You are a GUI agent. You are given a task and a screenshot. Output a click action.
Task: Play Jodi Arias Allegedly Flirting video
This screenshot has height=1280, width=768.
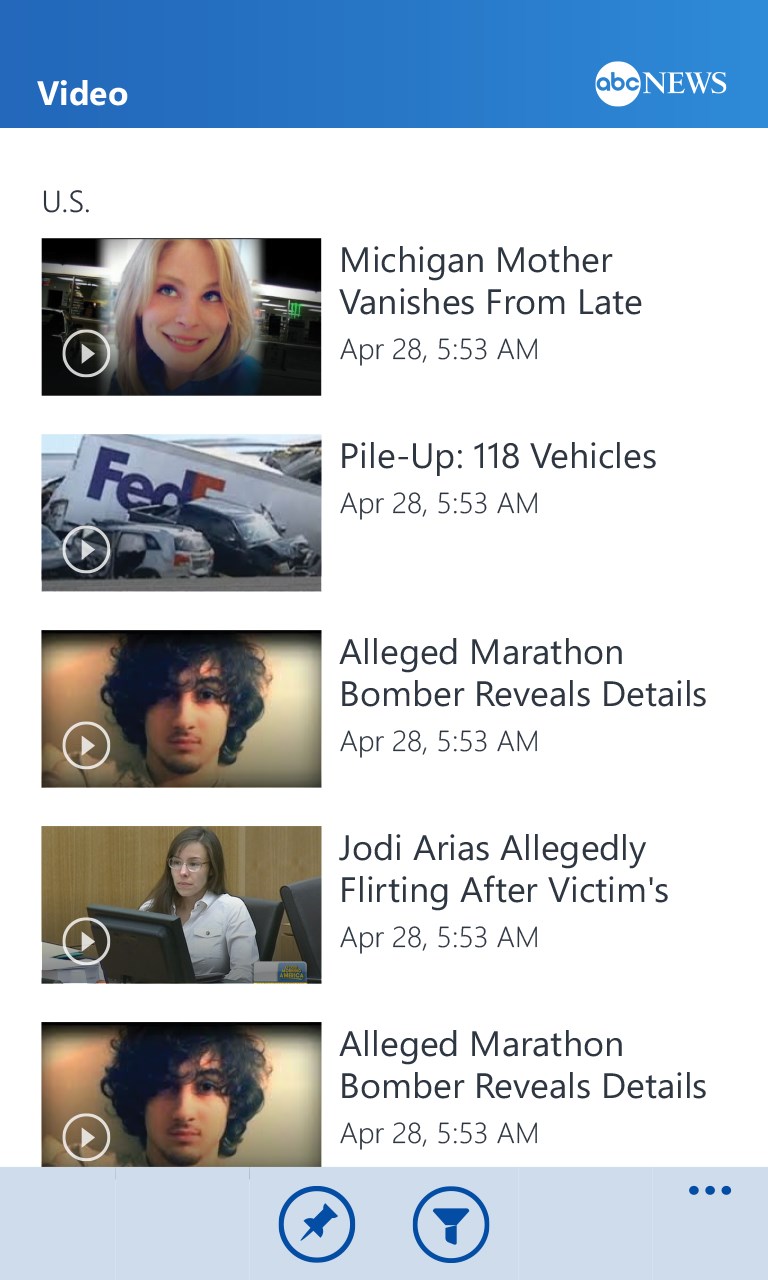86,941
